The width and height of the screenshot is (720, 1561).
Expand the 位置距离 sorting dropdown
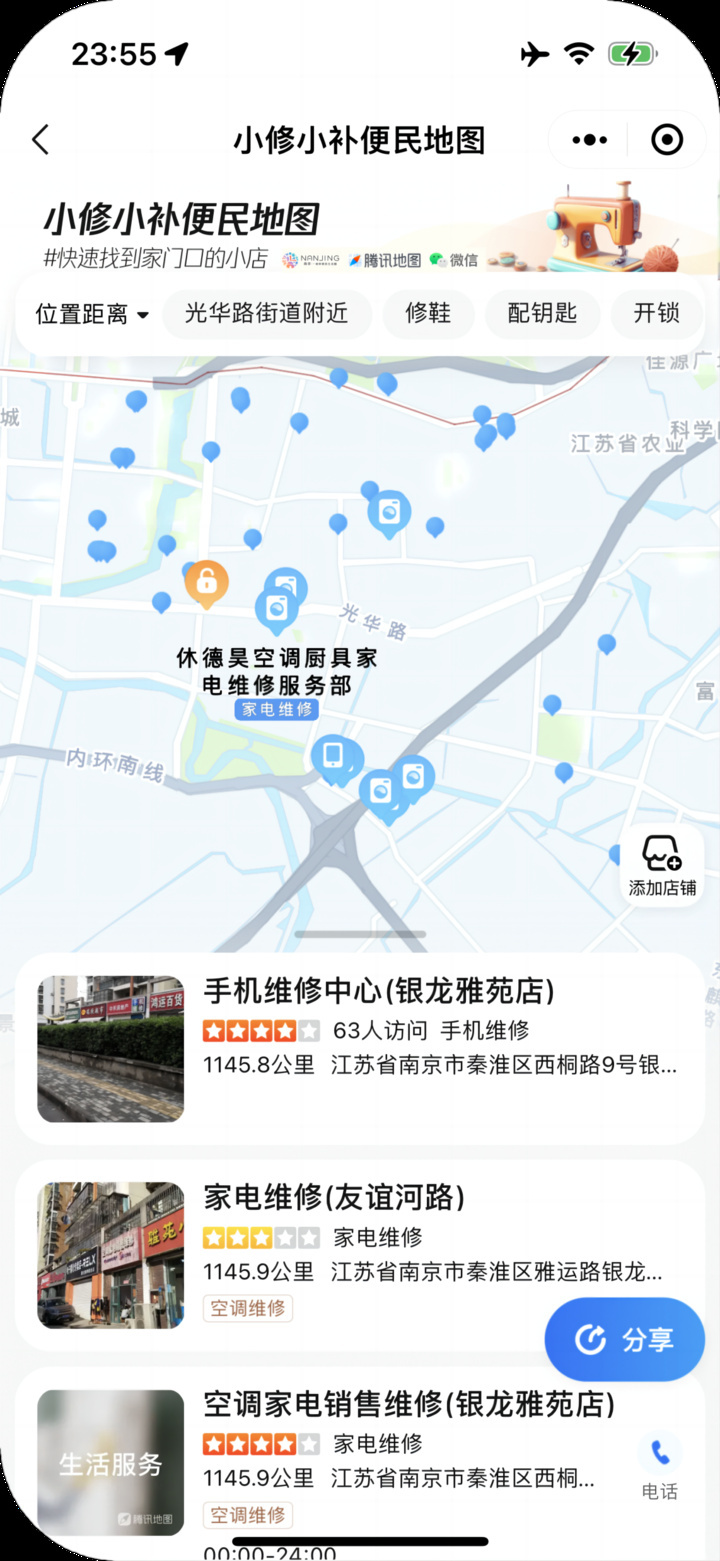92,314
